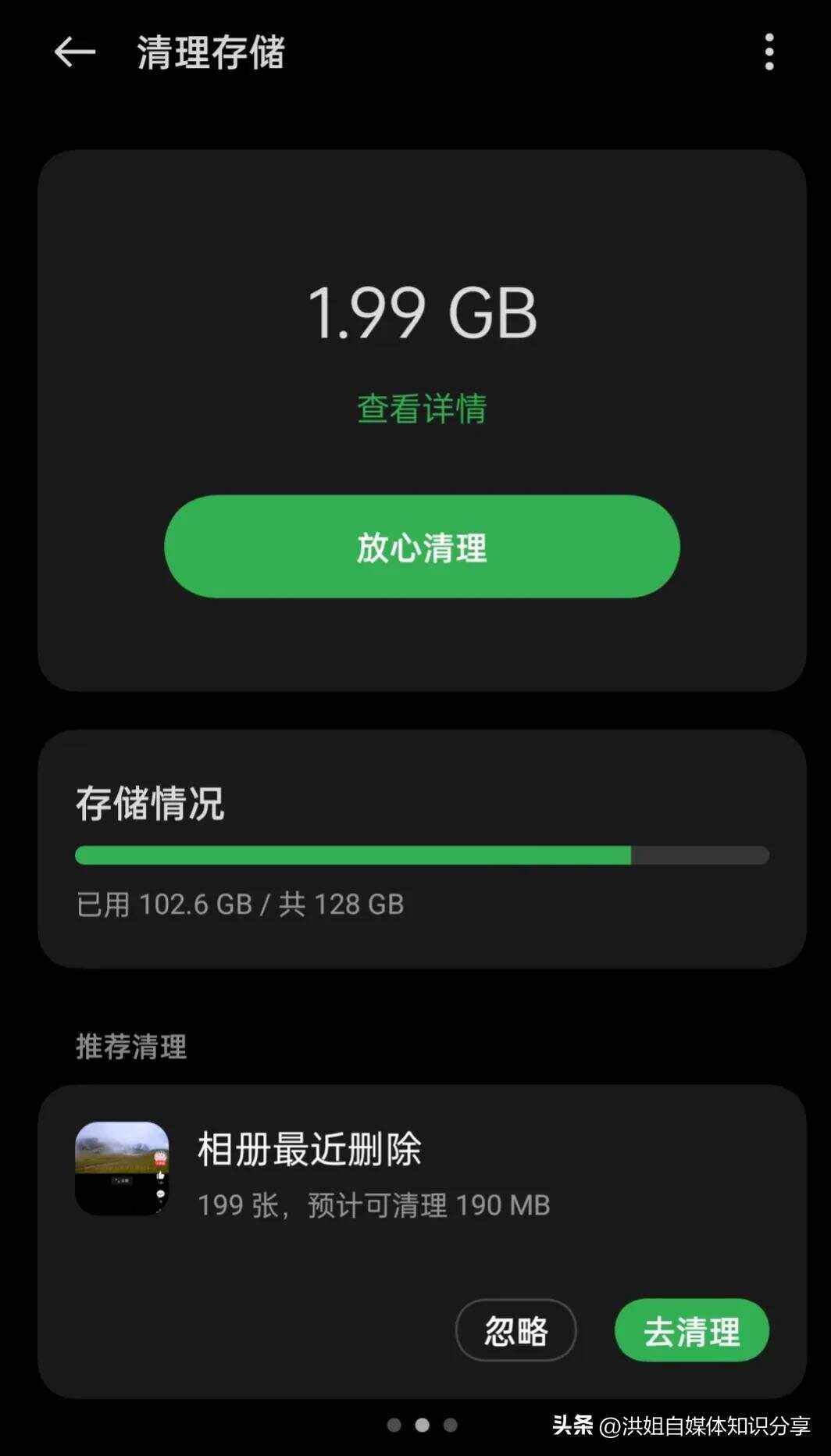The width and height of the screenshot is (831, 1456).
Task: Open 相册最近删除 thumbnail
Action: [x=122, y=1168]
